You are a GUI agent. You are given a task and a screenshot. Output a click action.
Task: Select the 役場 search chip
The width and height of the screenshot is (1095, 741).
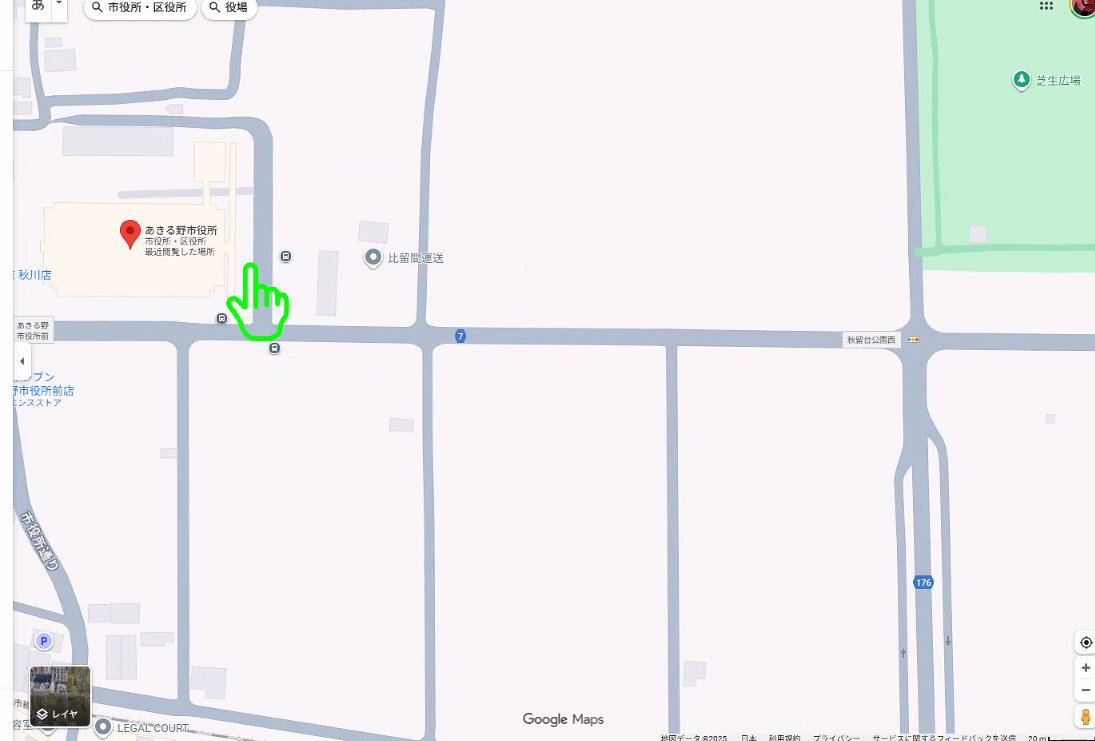tap(228, 7)
